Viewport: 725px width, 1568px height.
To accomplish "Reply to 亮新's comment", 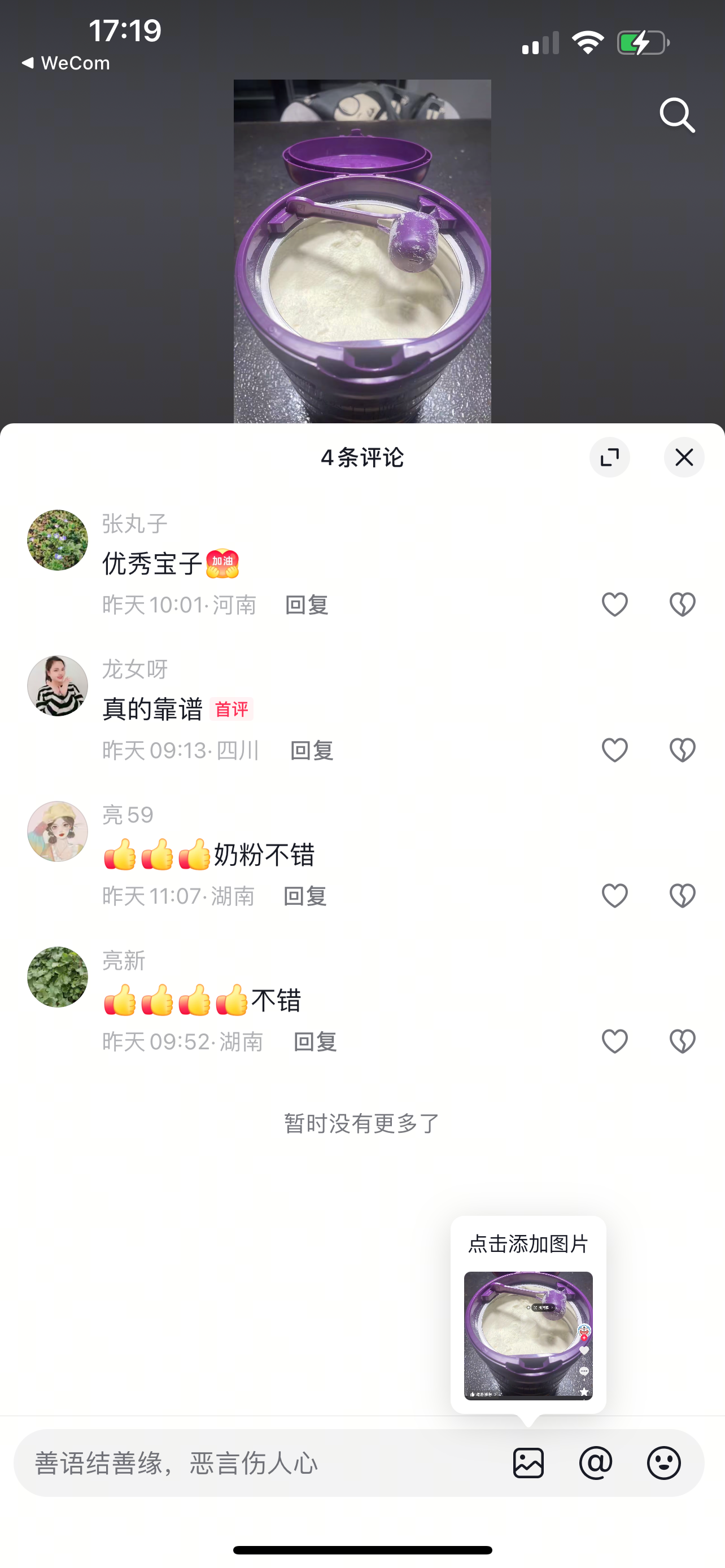I will point(315,1041).
